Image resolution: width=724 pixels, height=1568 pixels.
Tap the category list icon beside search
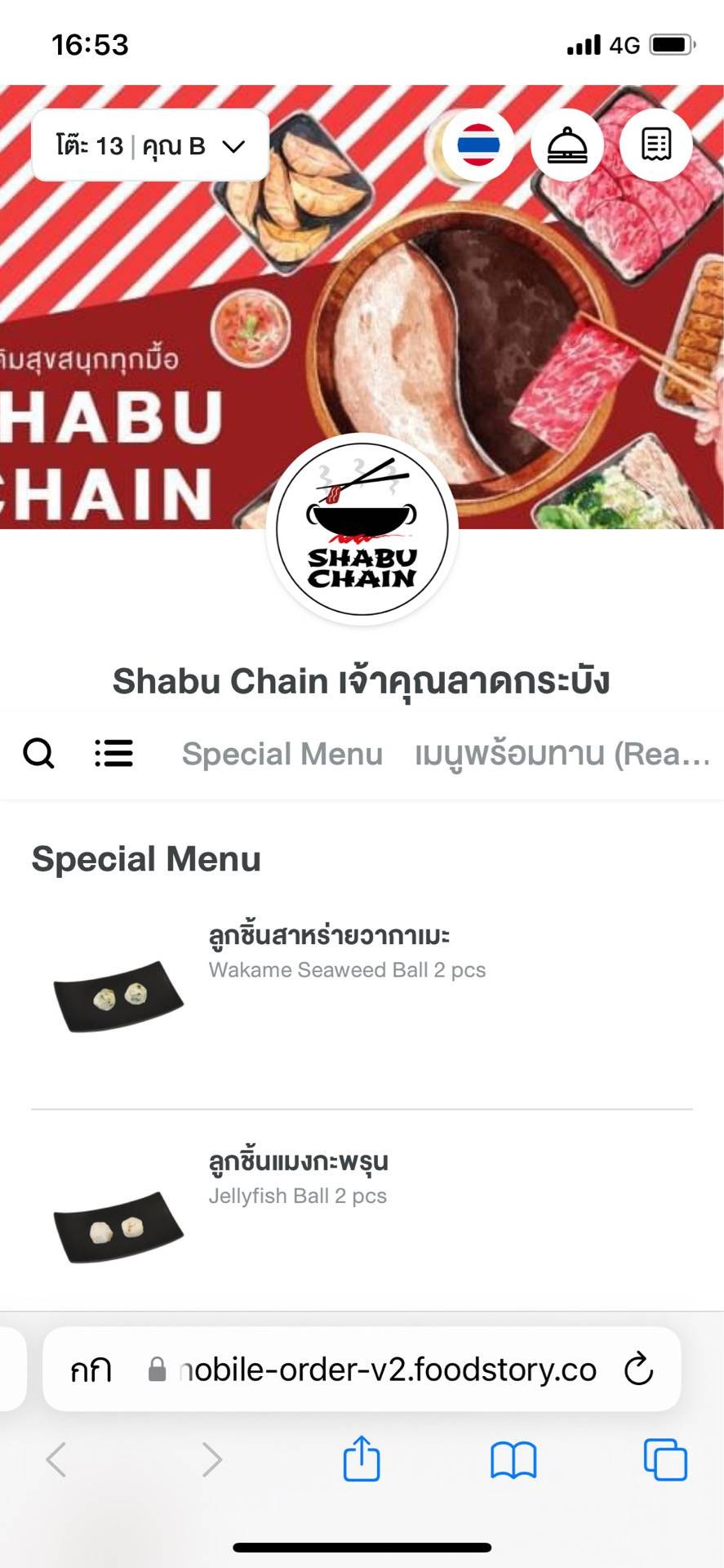[113, 754]
